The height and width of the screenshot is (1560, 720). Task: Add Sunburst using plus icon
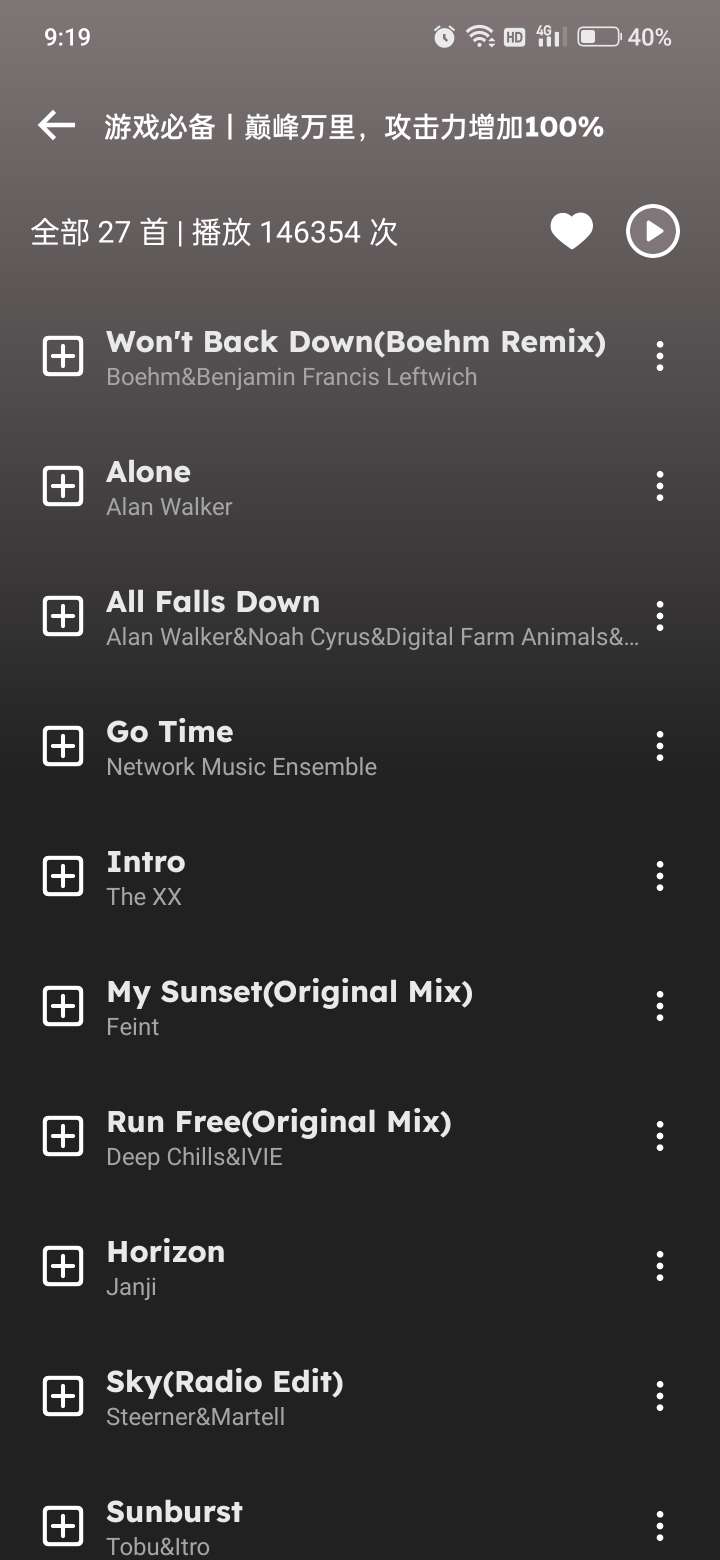pyautogui.click(x=63, y=1526)
